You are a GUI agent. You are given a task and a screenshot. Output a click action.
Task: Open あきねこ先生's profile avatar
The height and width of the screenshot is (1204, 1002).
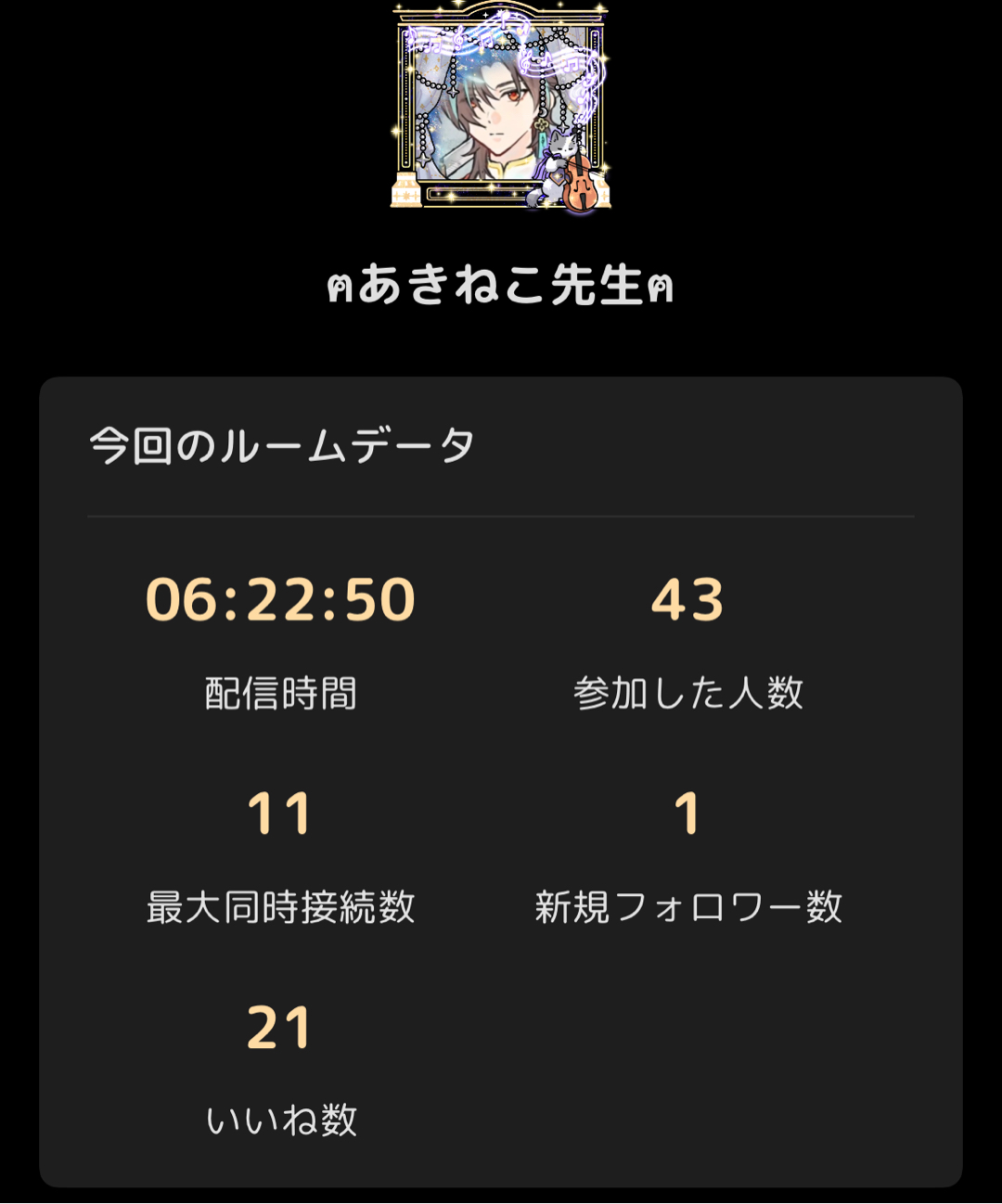[x=501, y=109]
